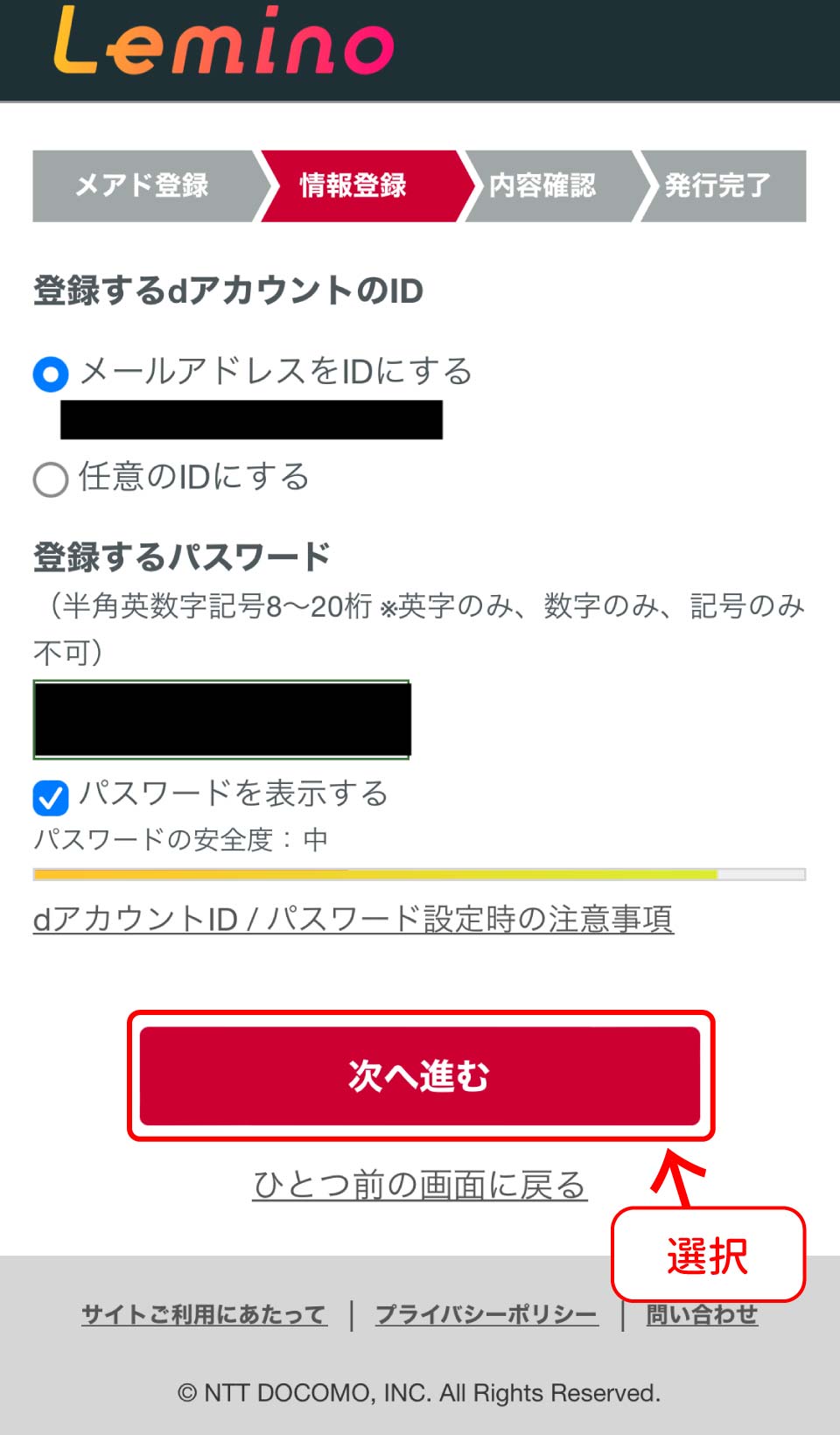Select メールアドレスをIDにする radio option

[x=51, y=374]
